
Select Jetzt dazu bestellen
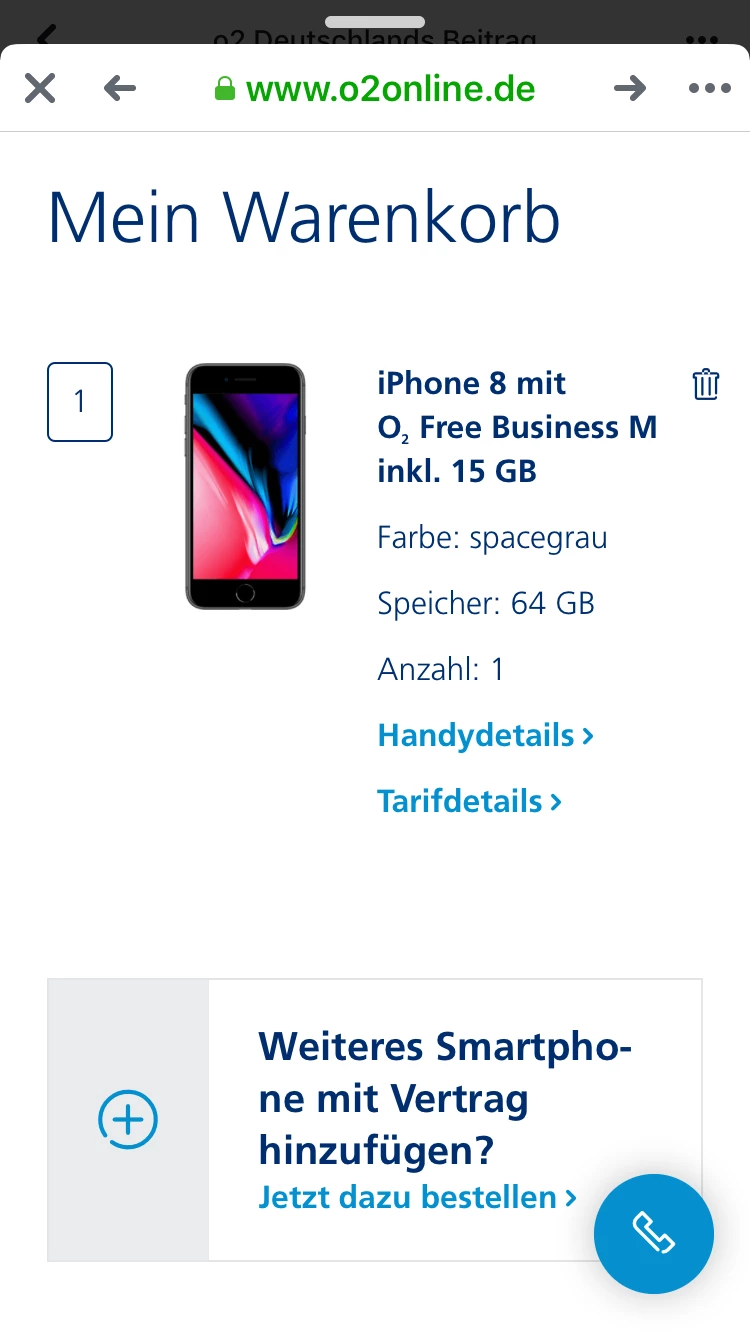(x=418, y=1197)
